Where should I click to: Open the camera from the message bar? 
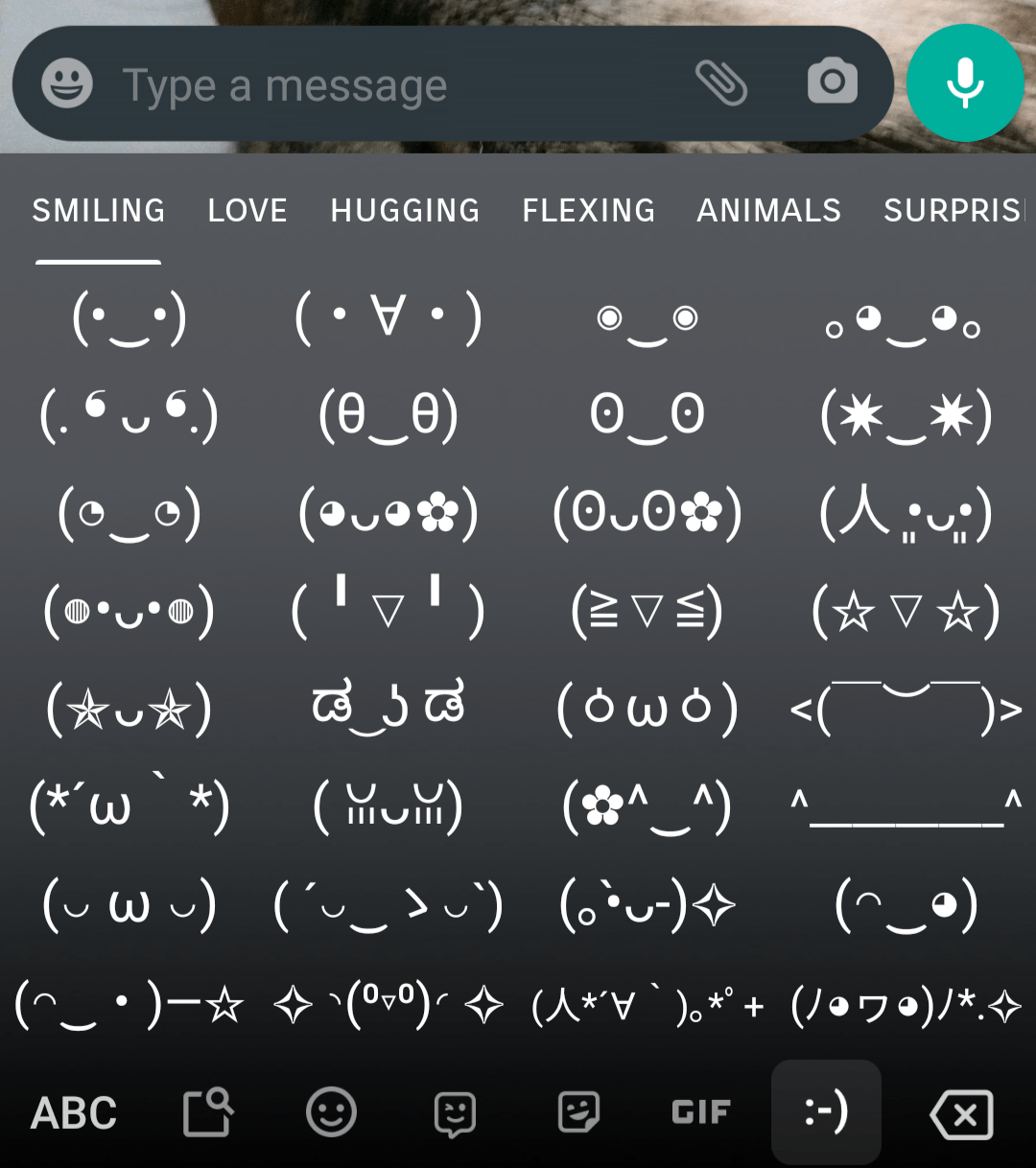[832, 83]
